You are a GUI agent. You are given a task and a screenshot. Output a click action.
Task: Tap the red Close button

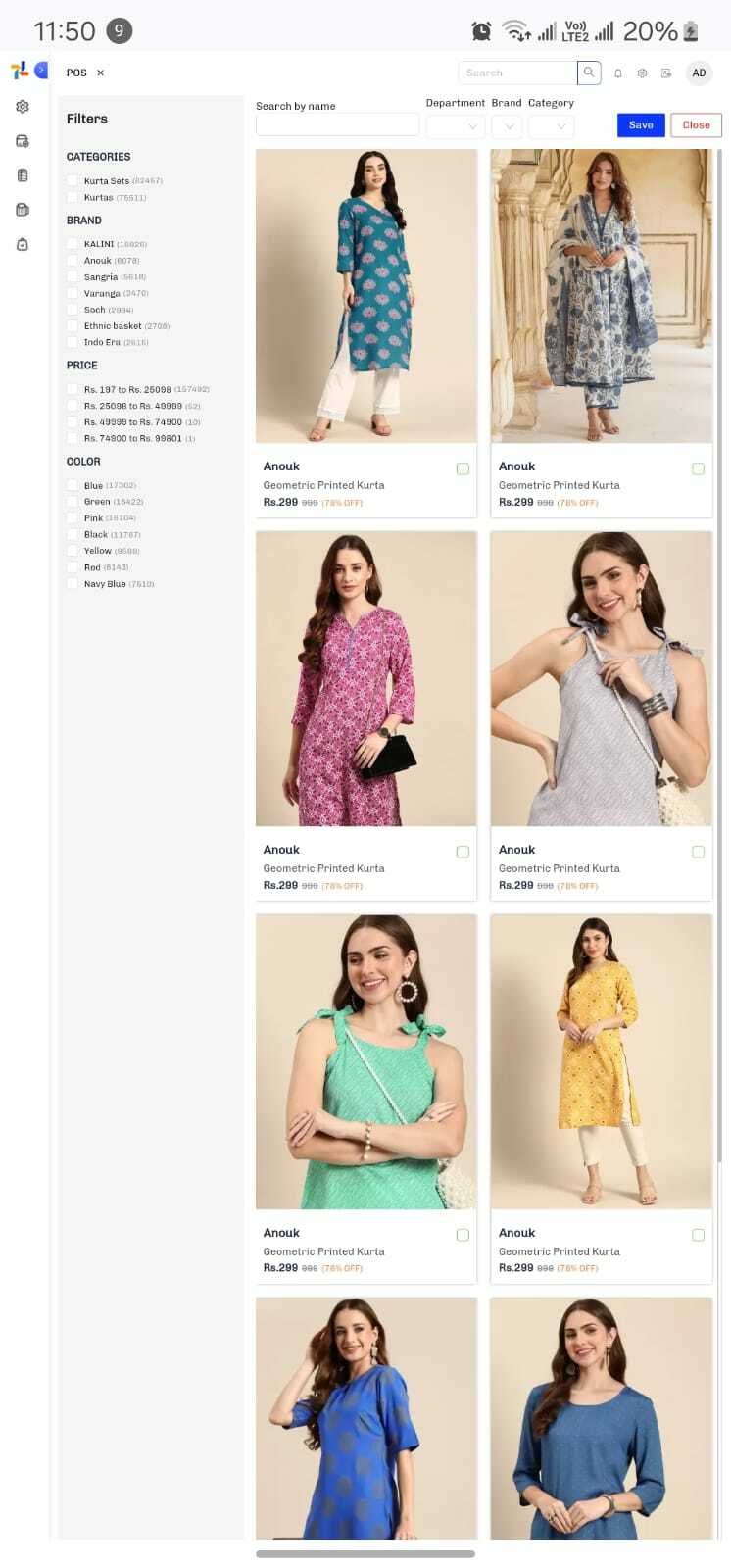pyautogui.click(x=696, y=124)
